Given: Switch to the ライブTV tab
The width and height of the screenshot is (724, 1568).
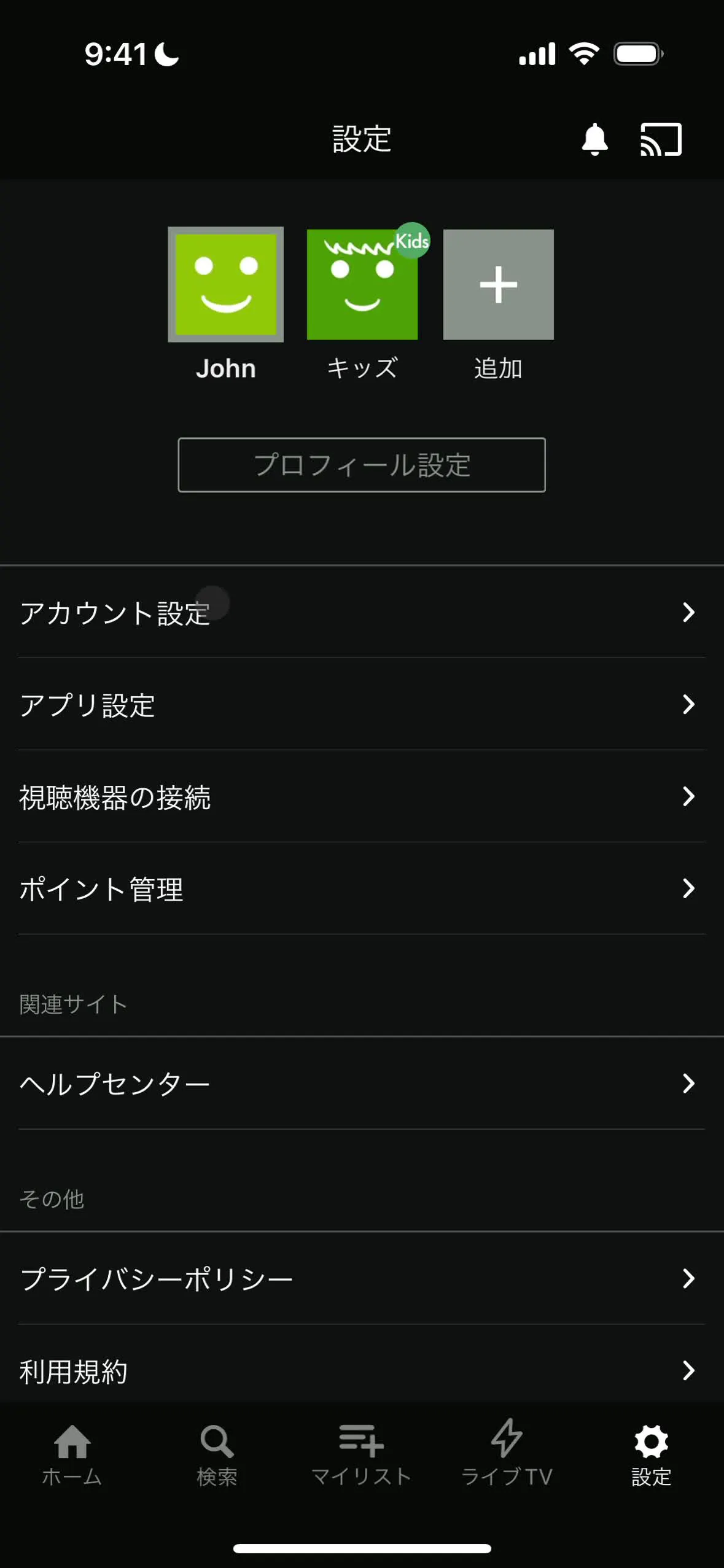Looking at the screenshot, I should [x=507, y=1454].
